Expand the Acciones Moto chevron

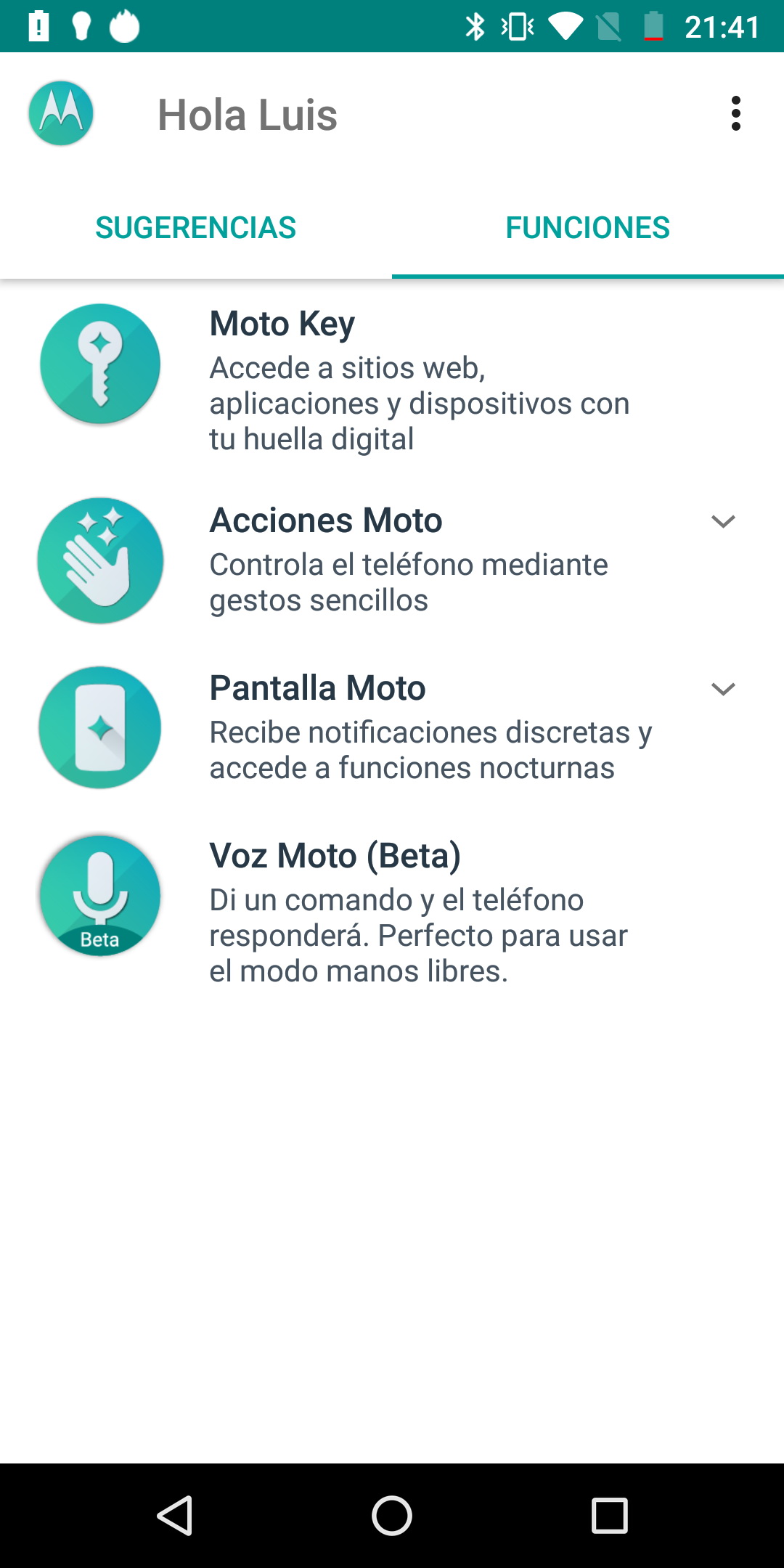click(723, 521)
